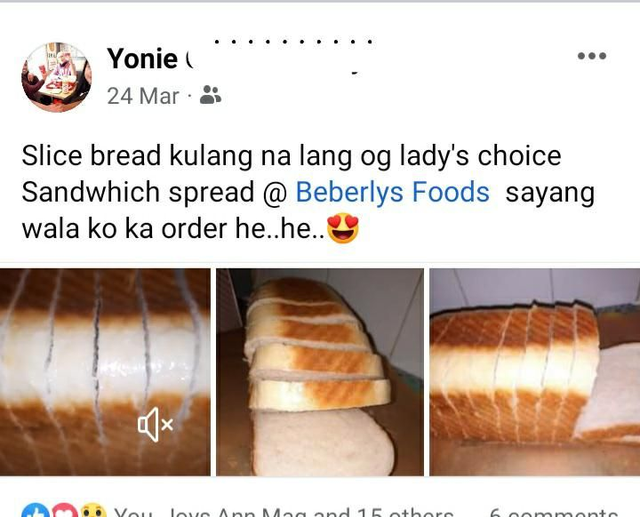Open Yonie's profile picture
The width and height of the screenshot is (640, 517).
click(x=56, y=77)
